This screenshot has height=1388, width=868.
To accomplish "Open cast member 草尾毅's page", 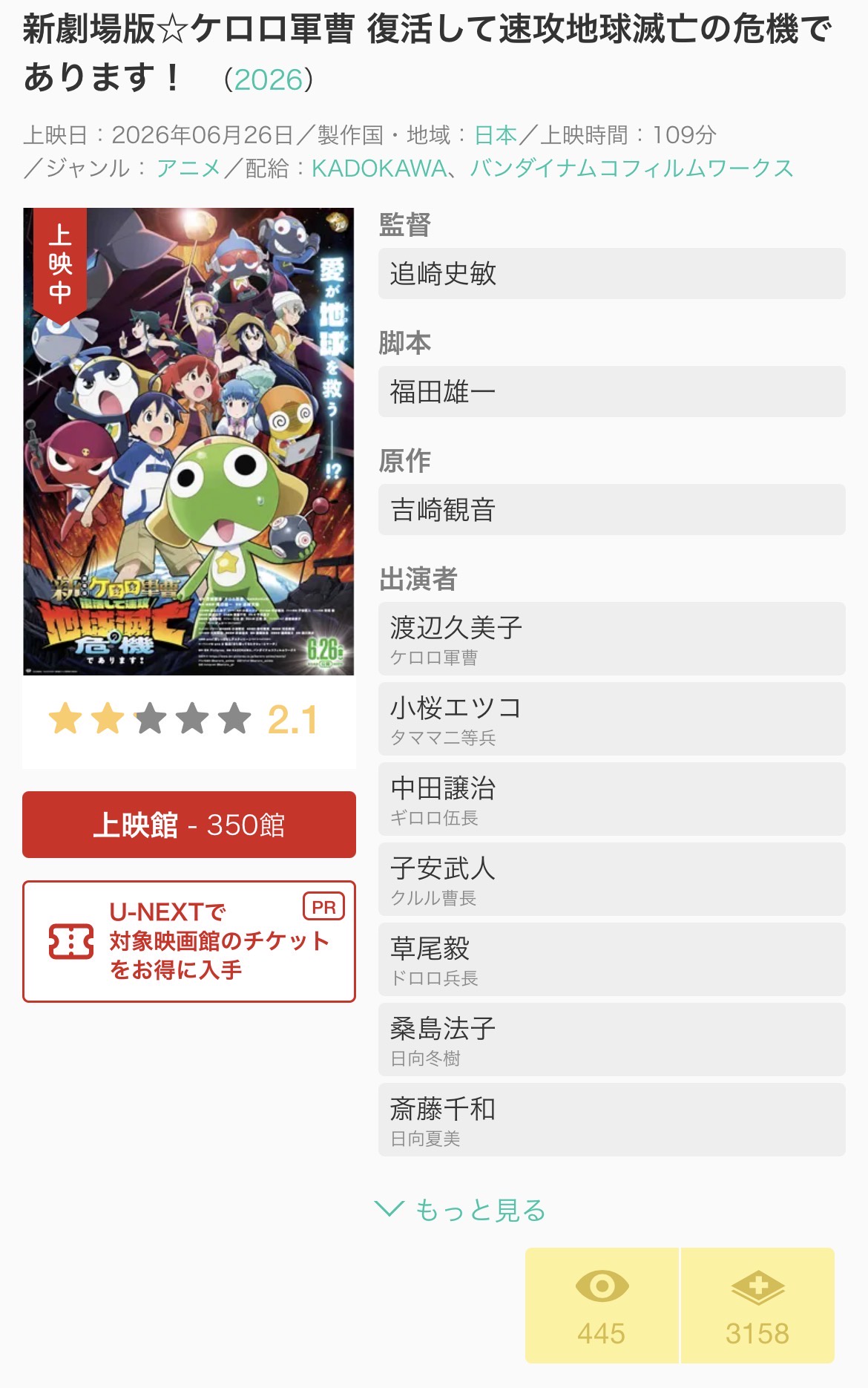I will point(612,960).
